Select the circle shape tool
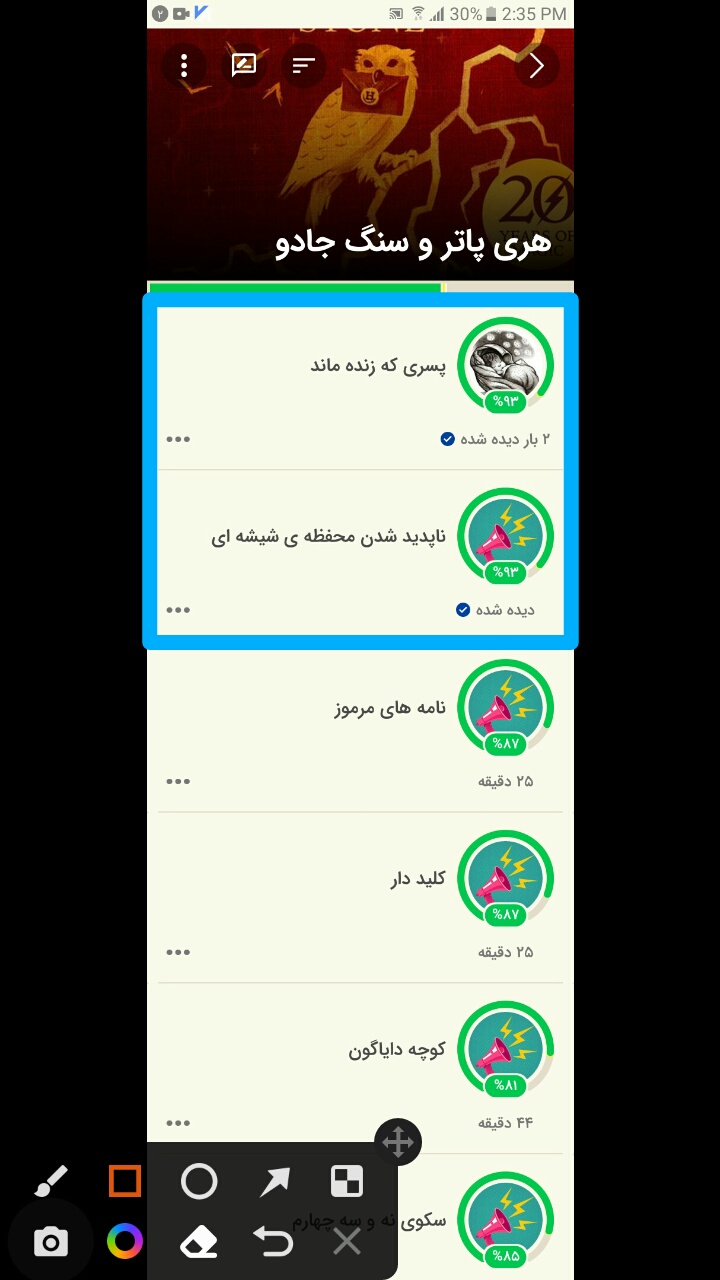This screenshot has height=1280, width=720. (x=199, y=1182)
